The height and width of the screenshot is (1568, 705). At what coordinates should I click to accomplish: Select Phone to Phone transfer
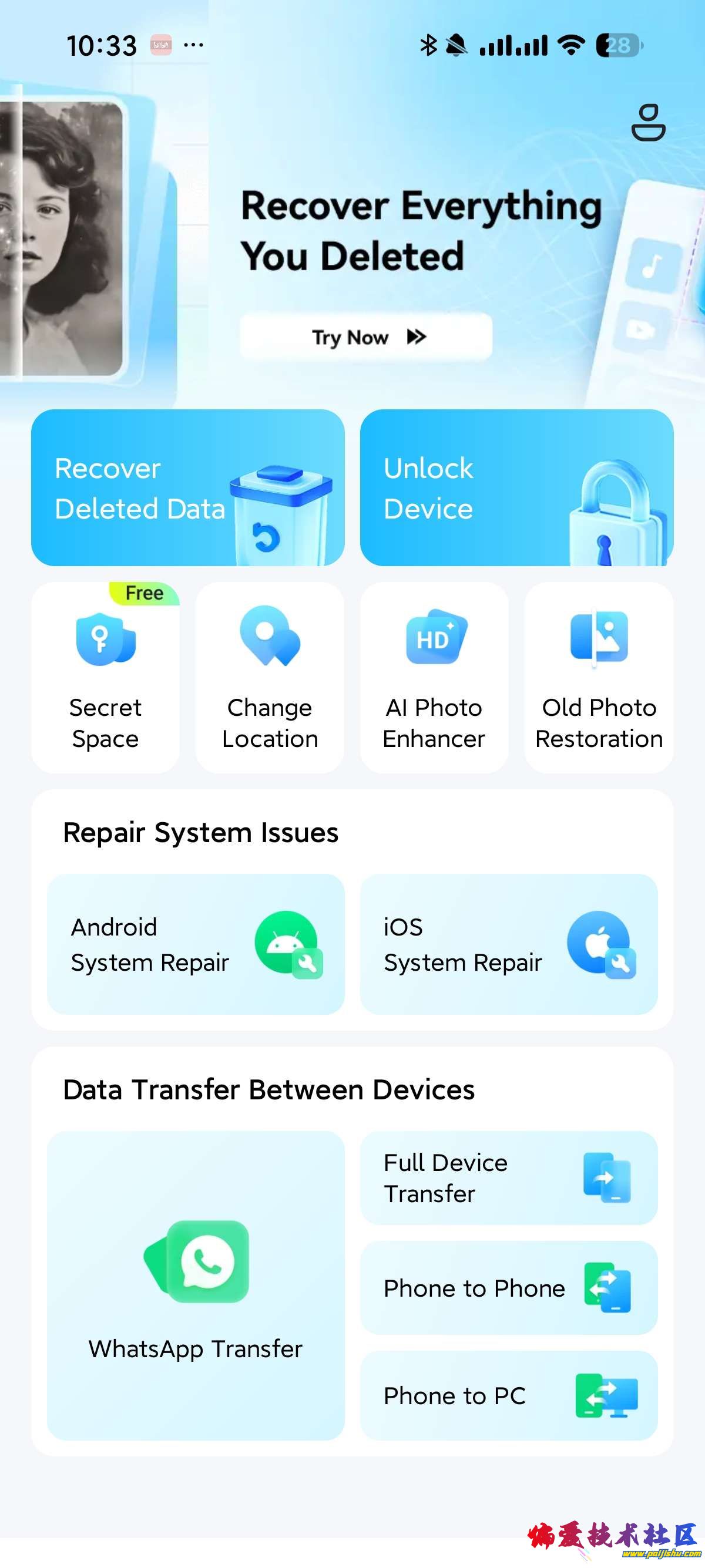point(508,1288)
